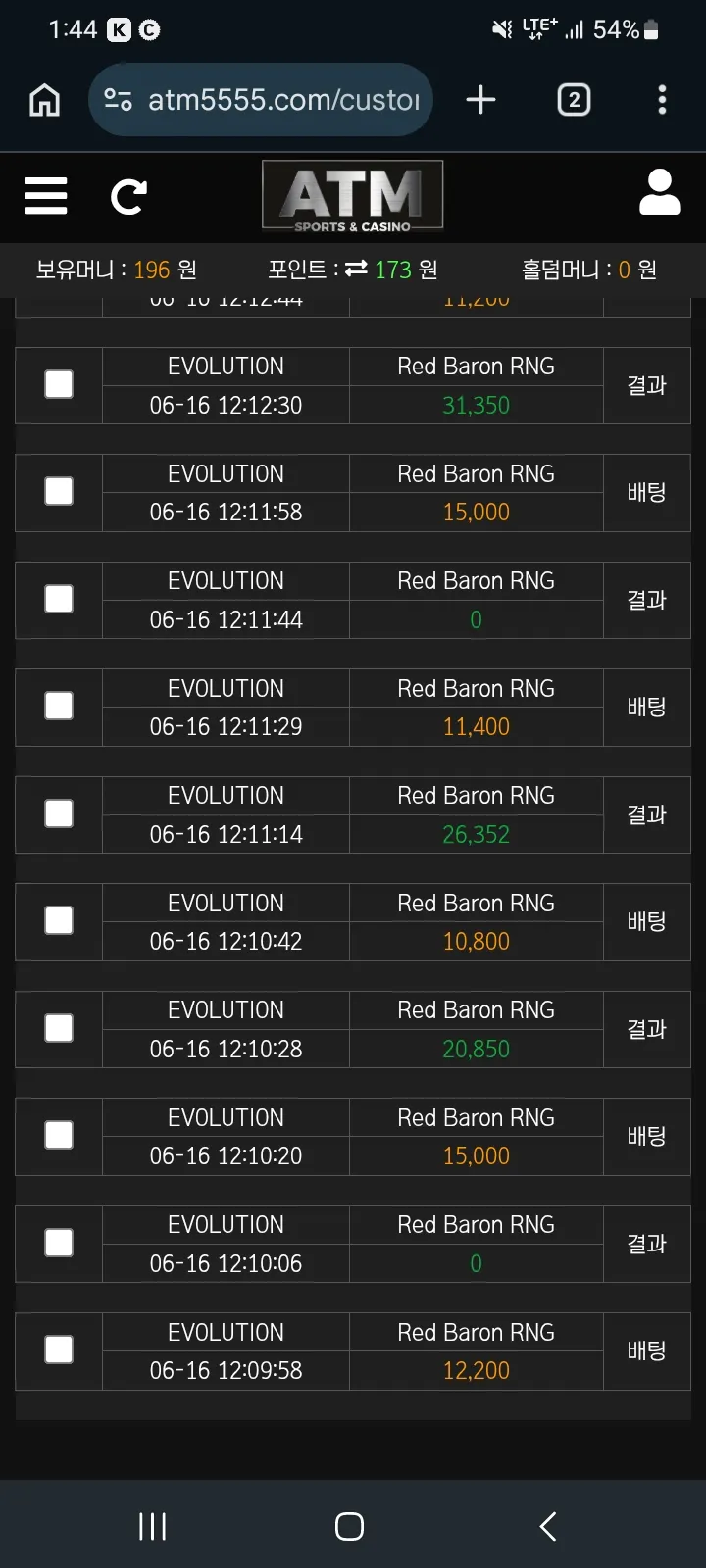Open the hamburger menu
Image resolution: width=706 pixels, height=1568 pixels.
[46, 196]
